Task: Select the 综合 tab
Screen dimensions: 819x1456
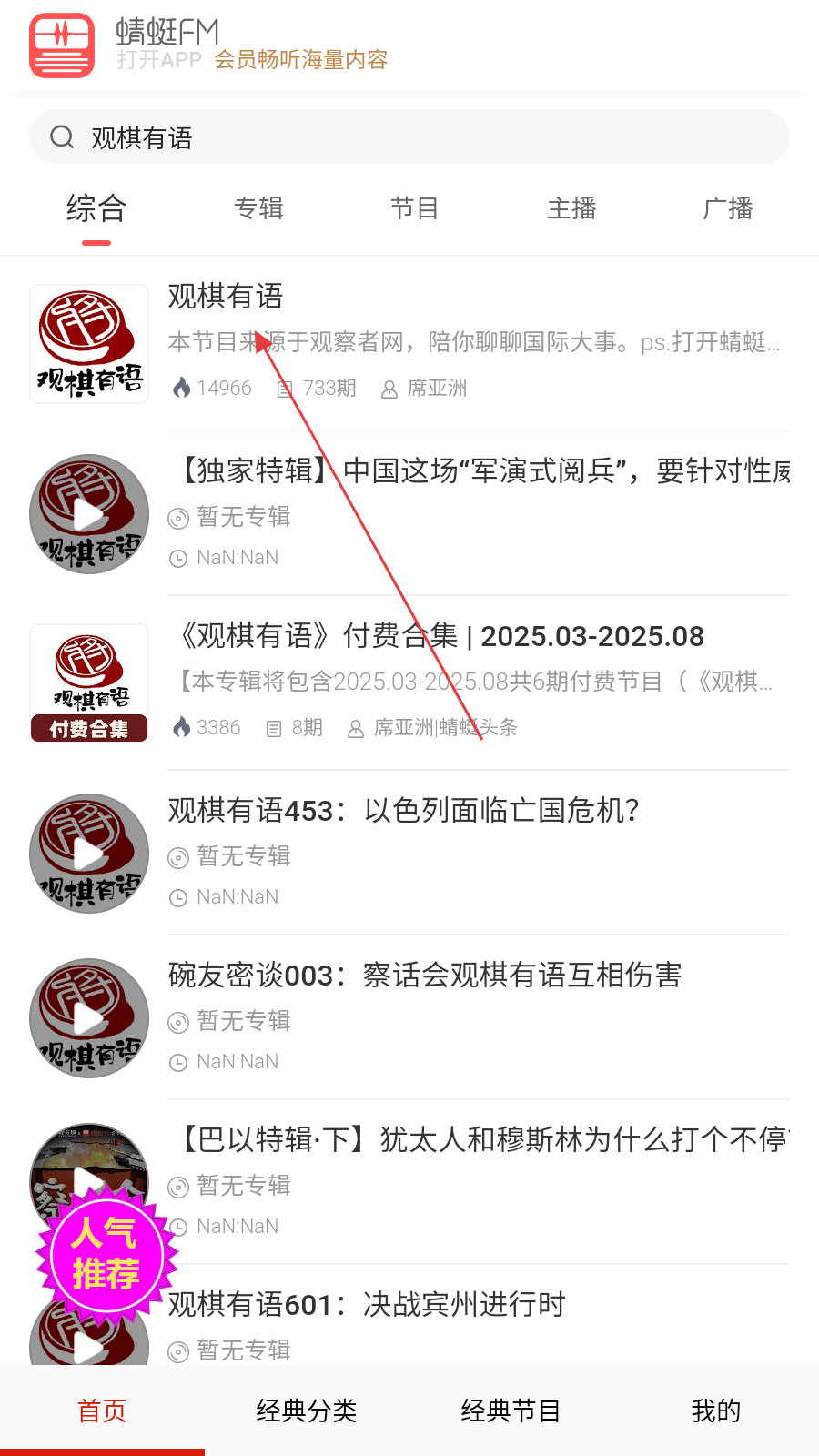Action: tap(96, 208)
